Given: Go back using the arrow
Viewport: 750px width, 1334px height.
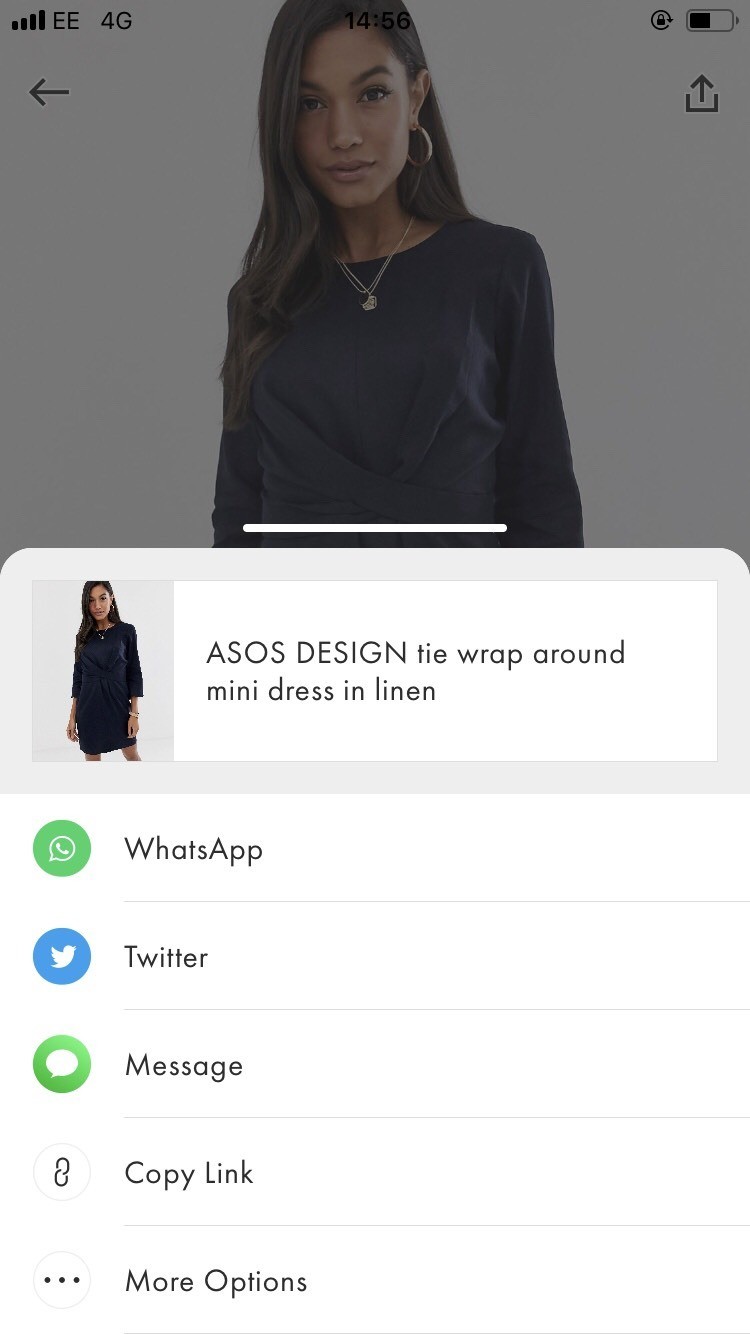Looking at the screenshot, I should coord(49,93).
